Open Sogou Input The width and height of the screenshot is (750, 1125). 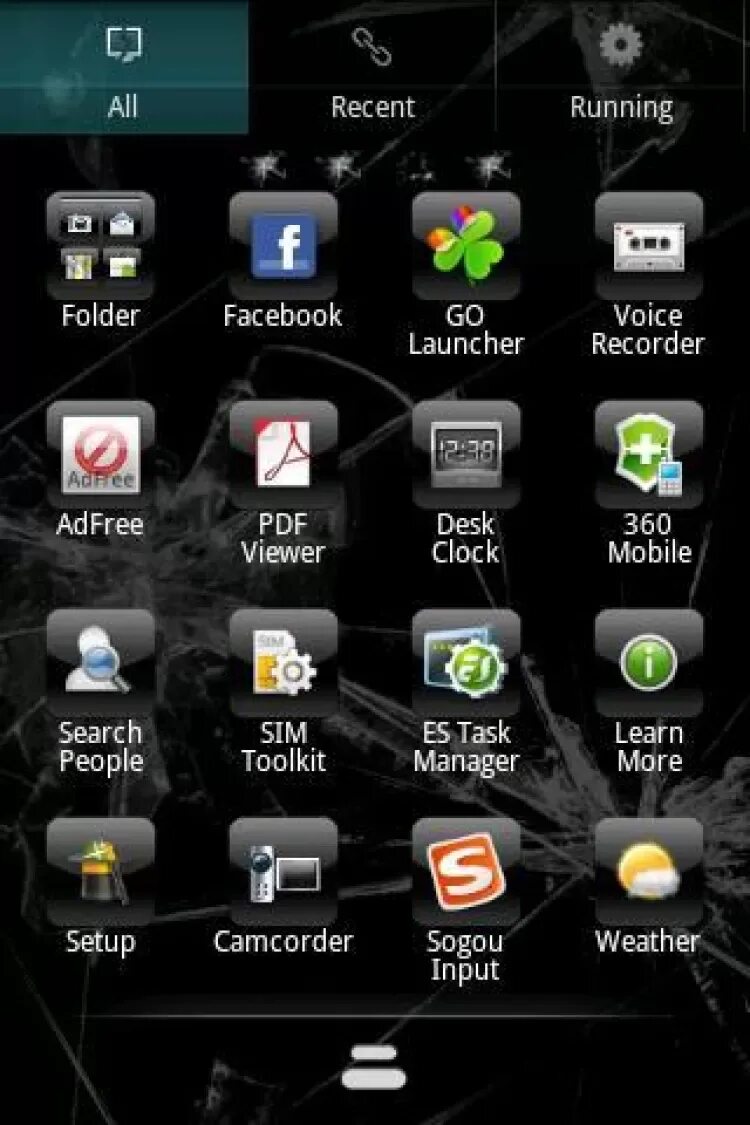[x=466, y=872]
